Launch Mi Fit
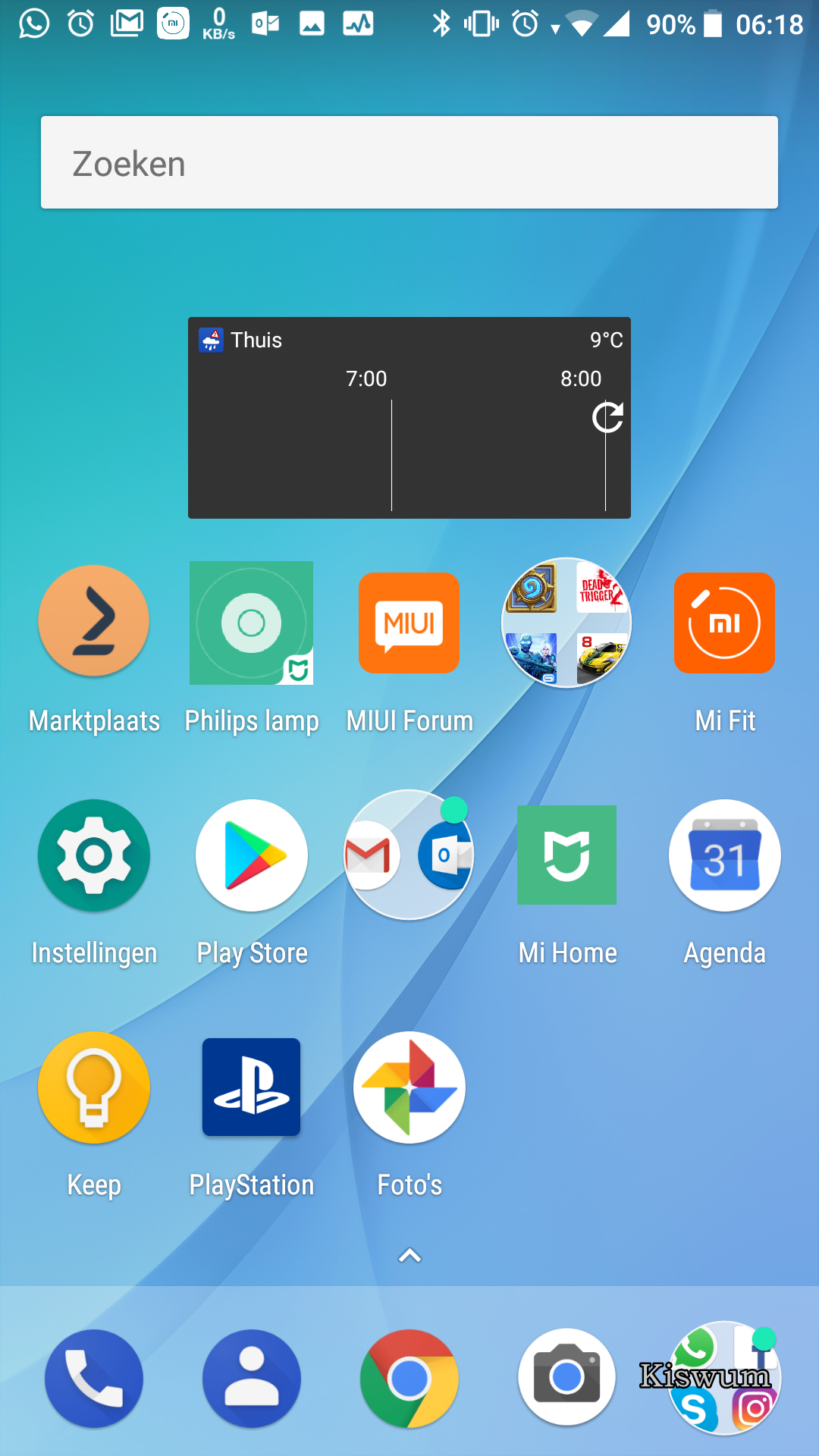This screenshot has width=819, height=1456. click(724, 623)
